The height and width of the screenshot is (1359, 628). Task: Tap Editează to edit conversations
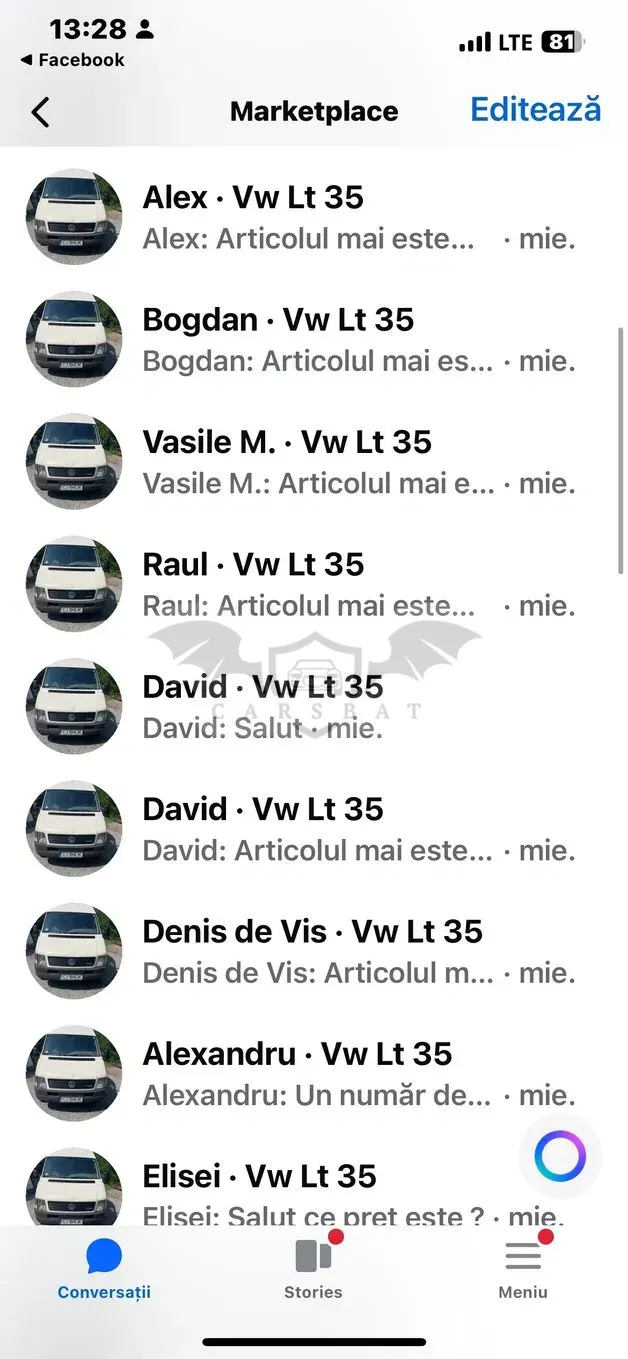point(535,109)
